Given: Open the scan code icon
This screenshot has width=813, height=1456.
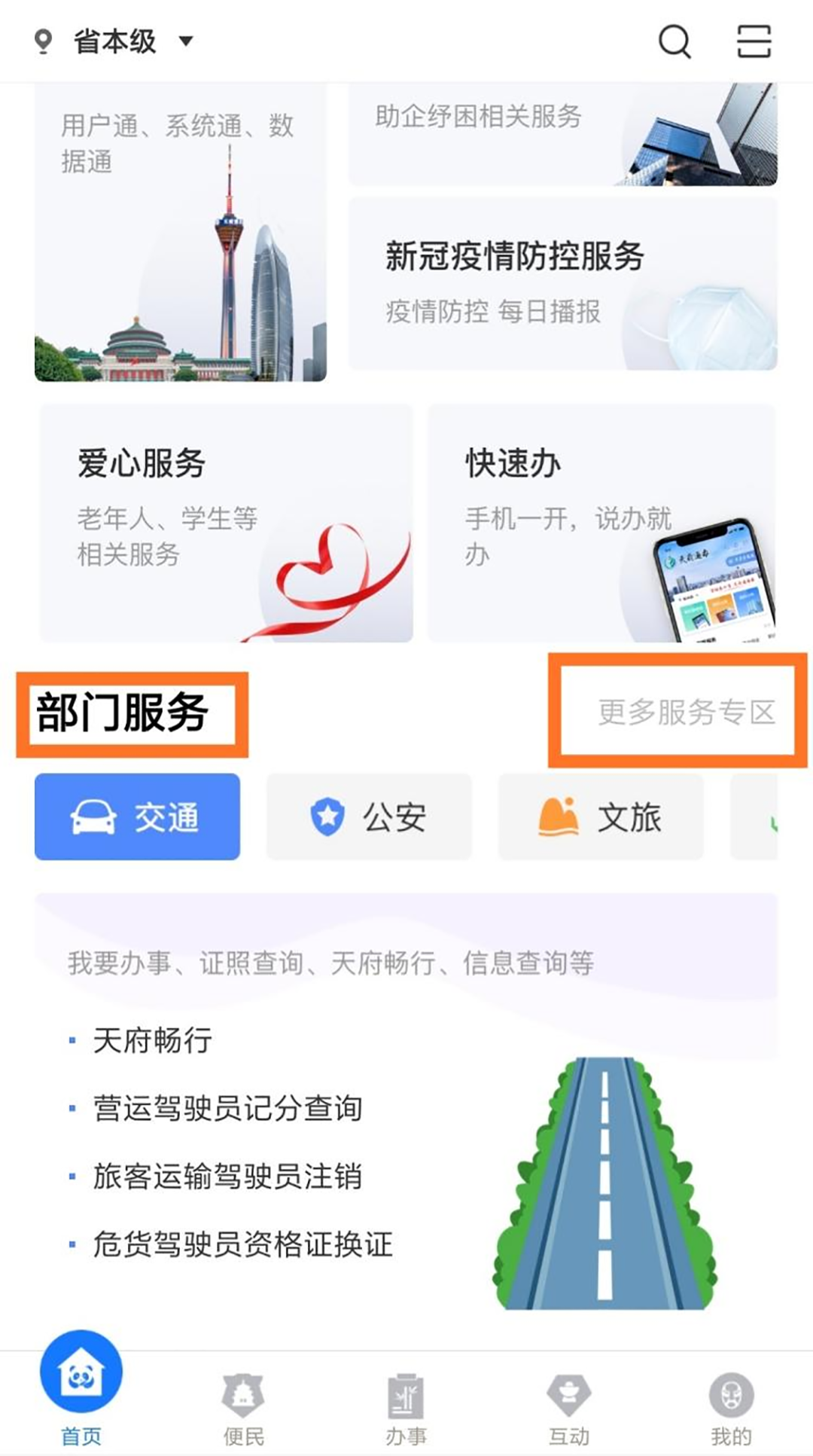Looking at the screenshot, I should click(x=753, y=41).
